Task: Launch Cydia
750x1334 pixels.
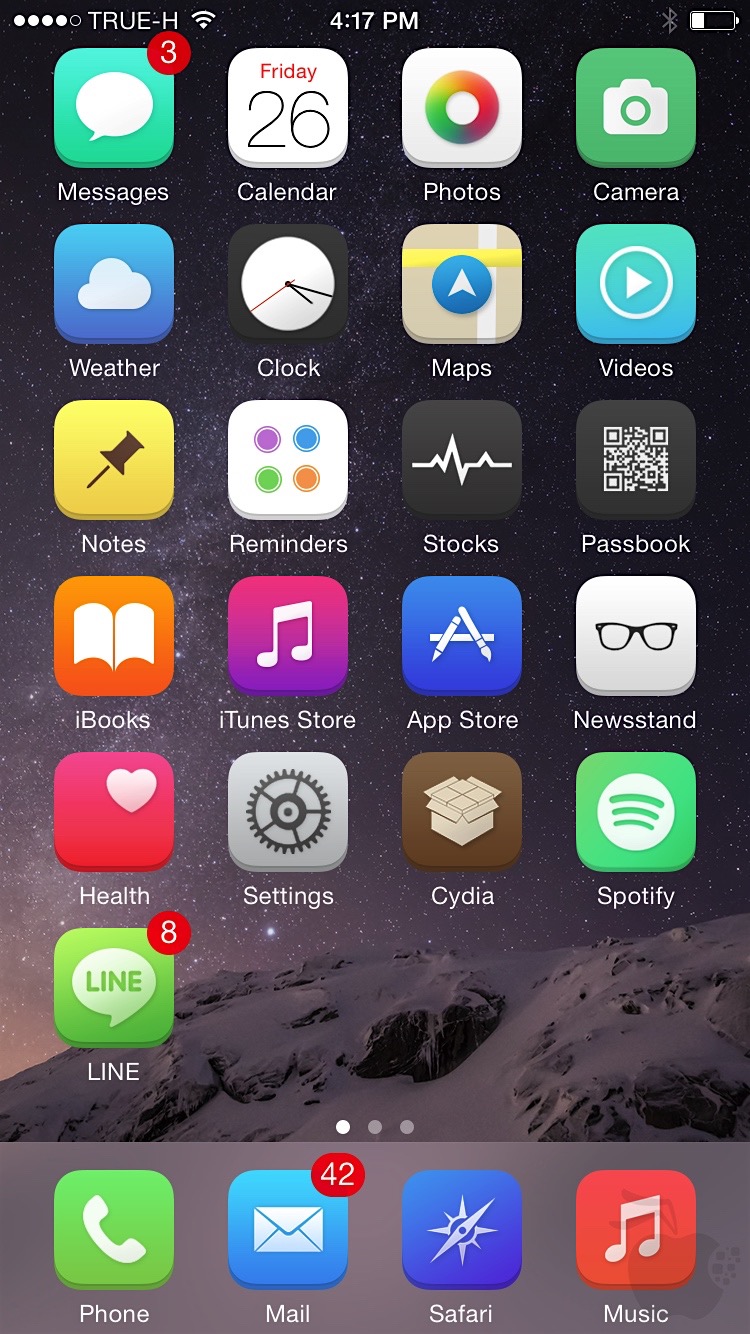Action: pyautogui.click(x=462, y=812)
